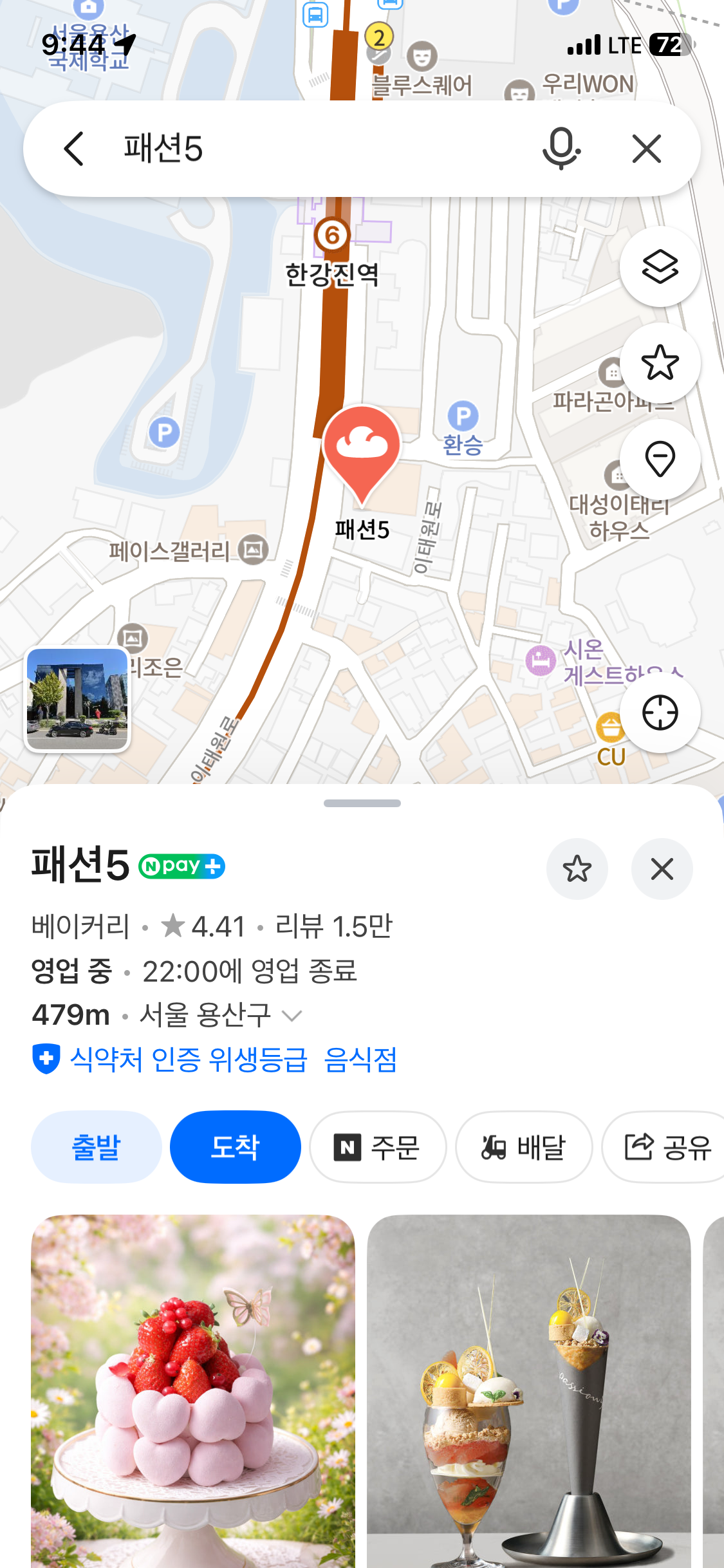Screen dimensions: 724x1568
Task: Close the 패션5 place card
Action: click(662, 869)
